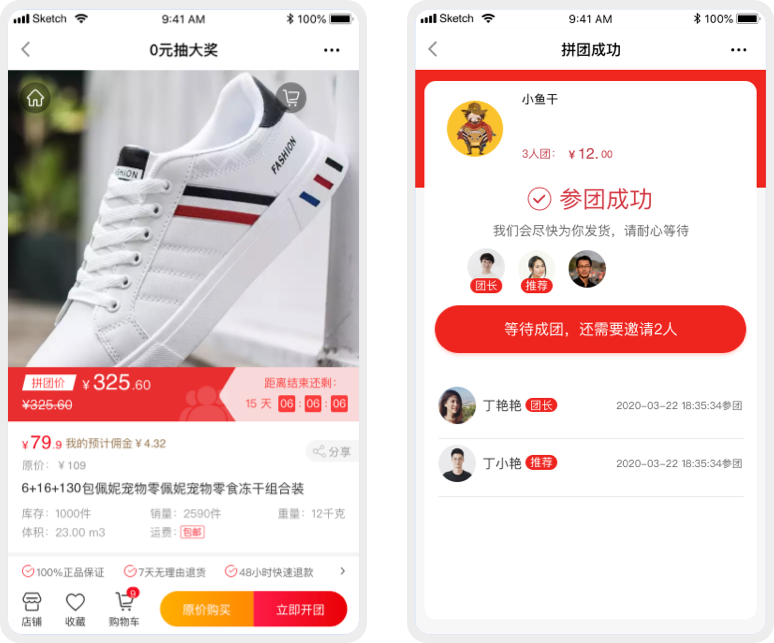
Task: Open the 小鱼干 product card
Action: [x=590, y=128]
